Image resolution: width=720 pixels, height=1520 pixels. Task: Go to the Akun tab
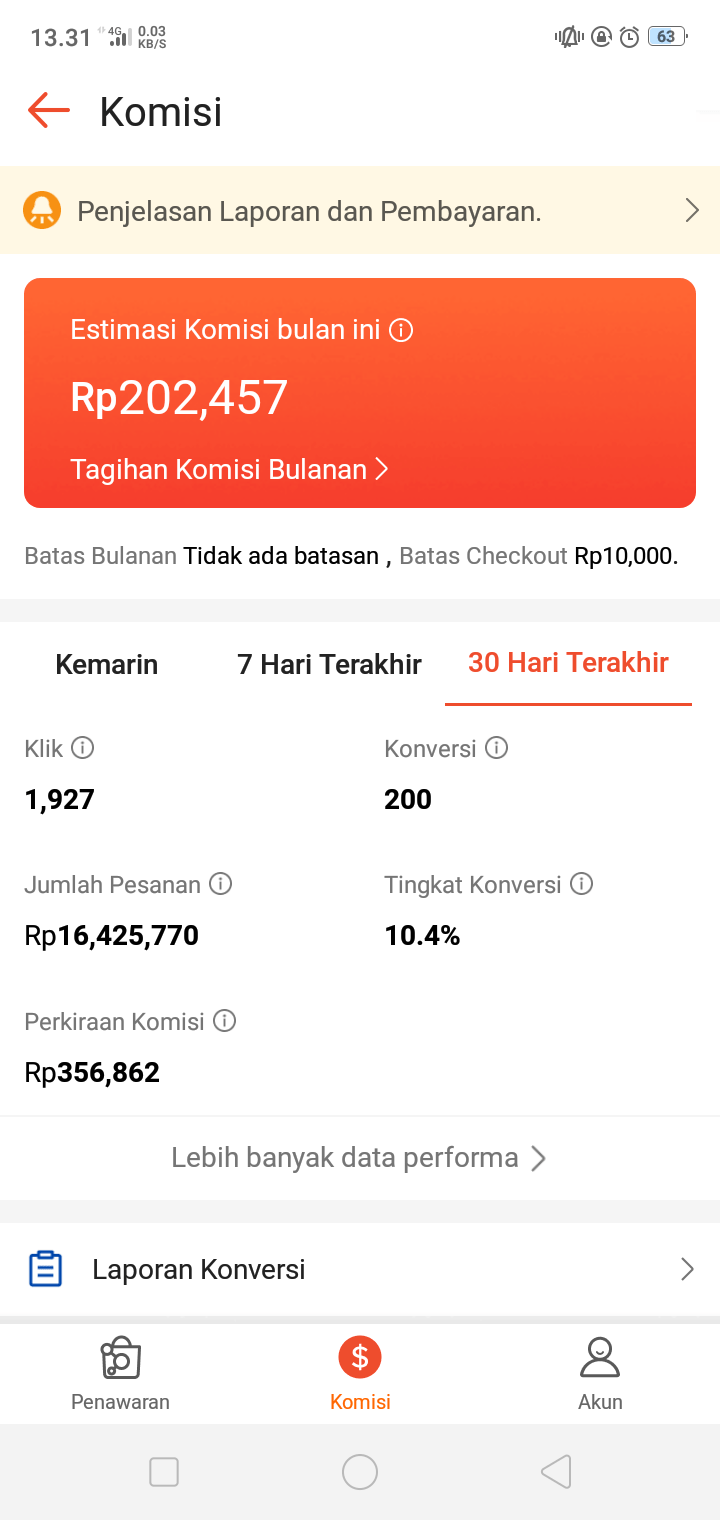[600, 1373]
